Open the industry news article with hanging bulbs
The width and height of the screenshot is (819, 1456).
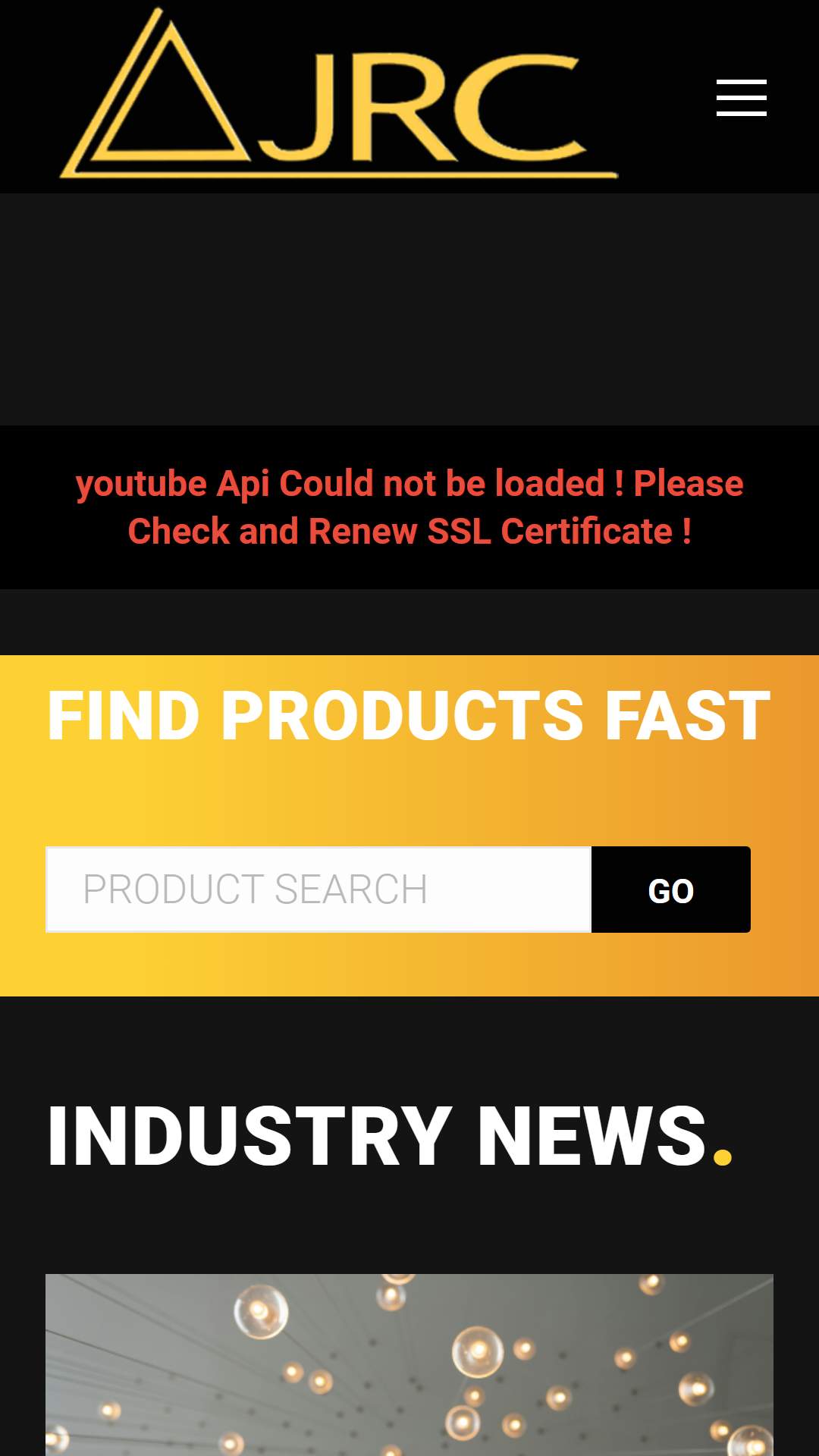(x=409, y=1365)
